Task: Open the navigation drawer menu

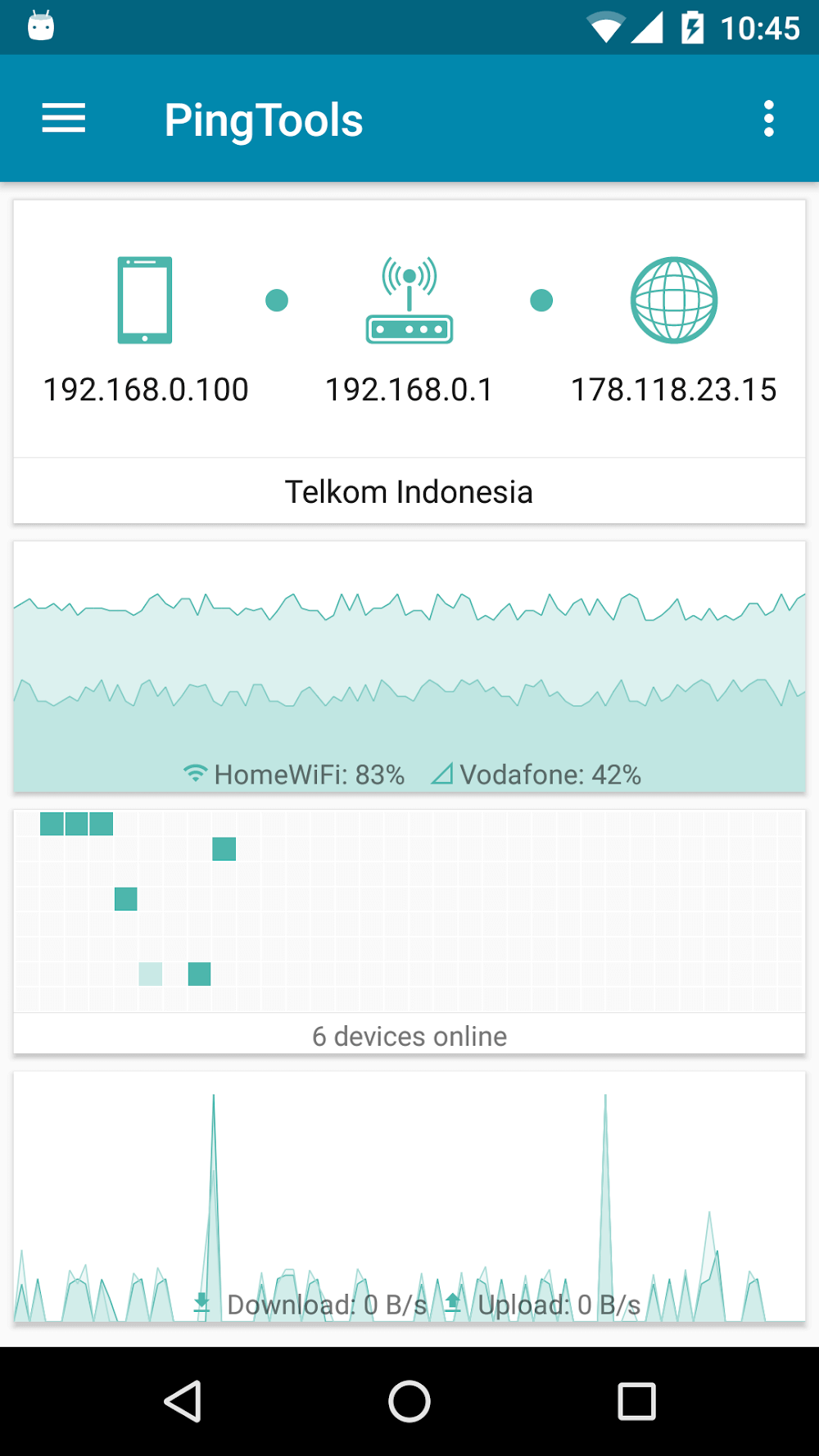Action: click(x=64, y=119)
